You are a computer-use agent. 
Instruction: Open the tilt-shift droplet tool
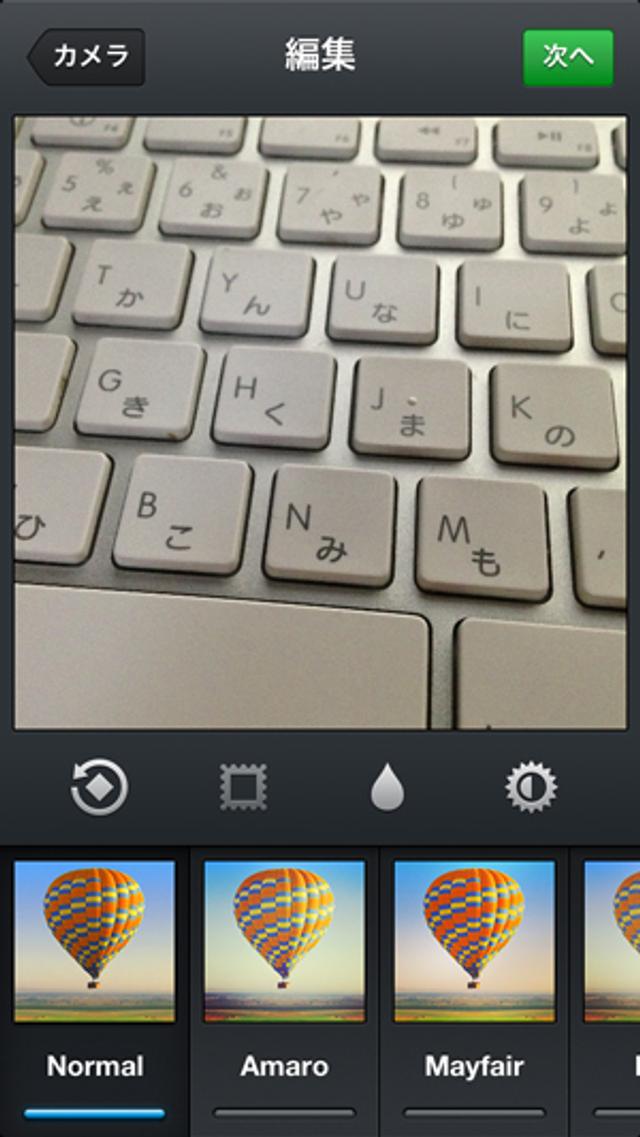(387, 789)
